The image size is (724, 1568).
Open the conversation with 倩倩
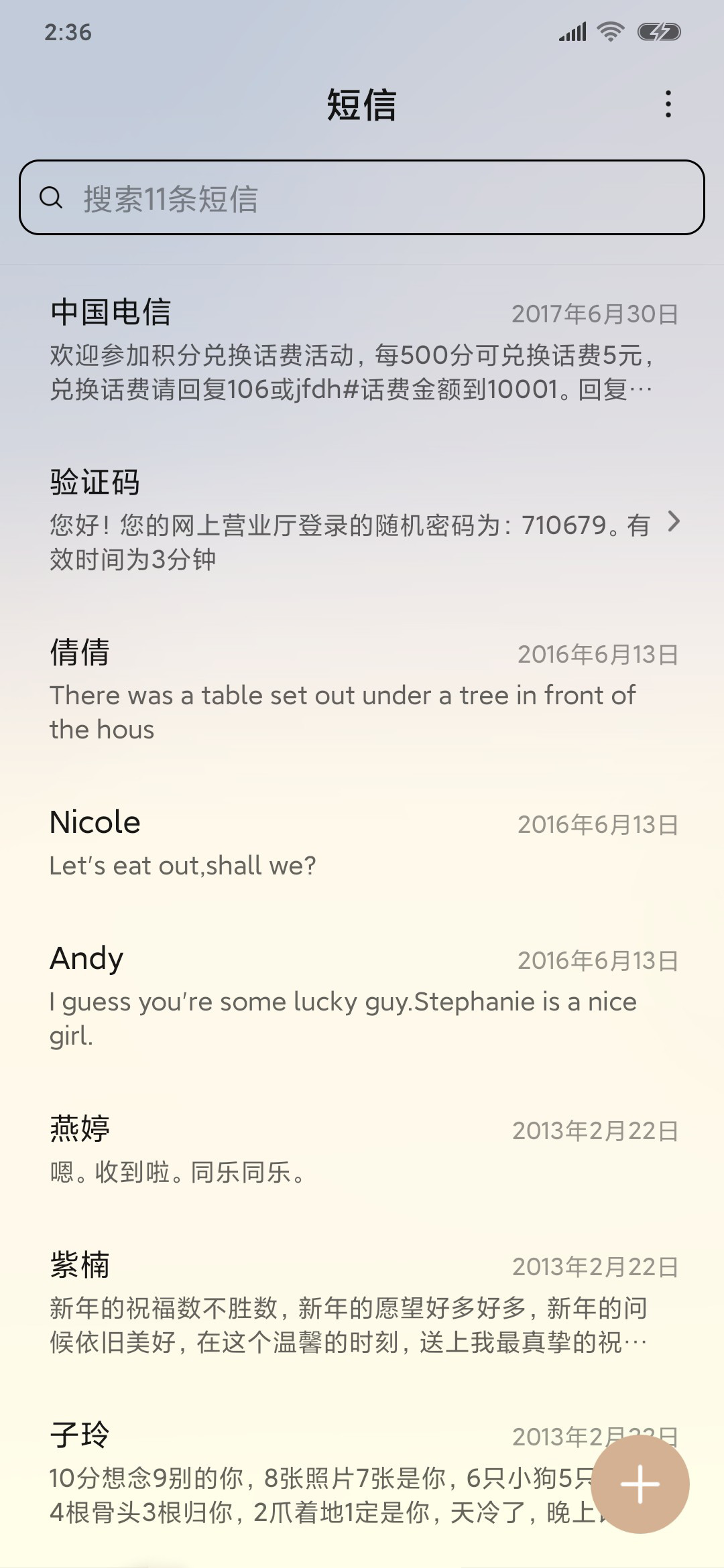pyautogui.click(x=362, y=690)
